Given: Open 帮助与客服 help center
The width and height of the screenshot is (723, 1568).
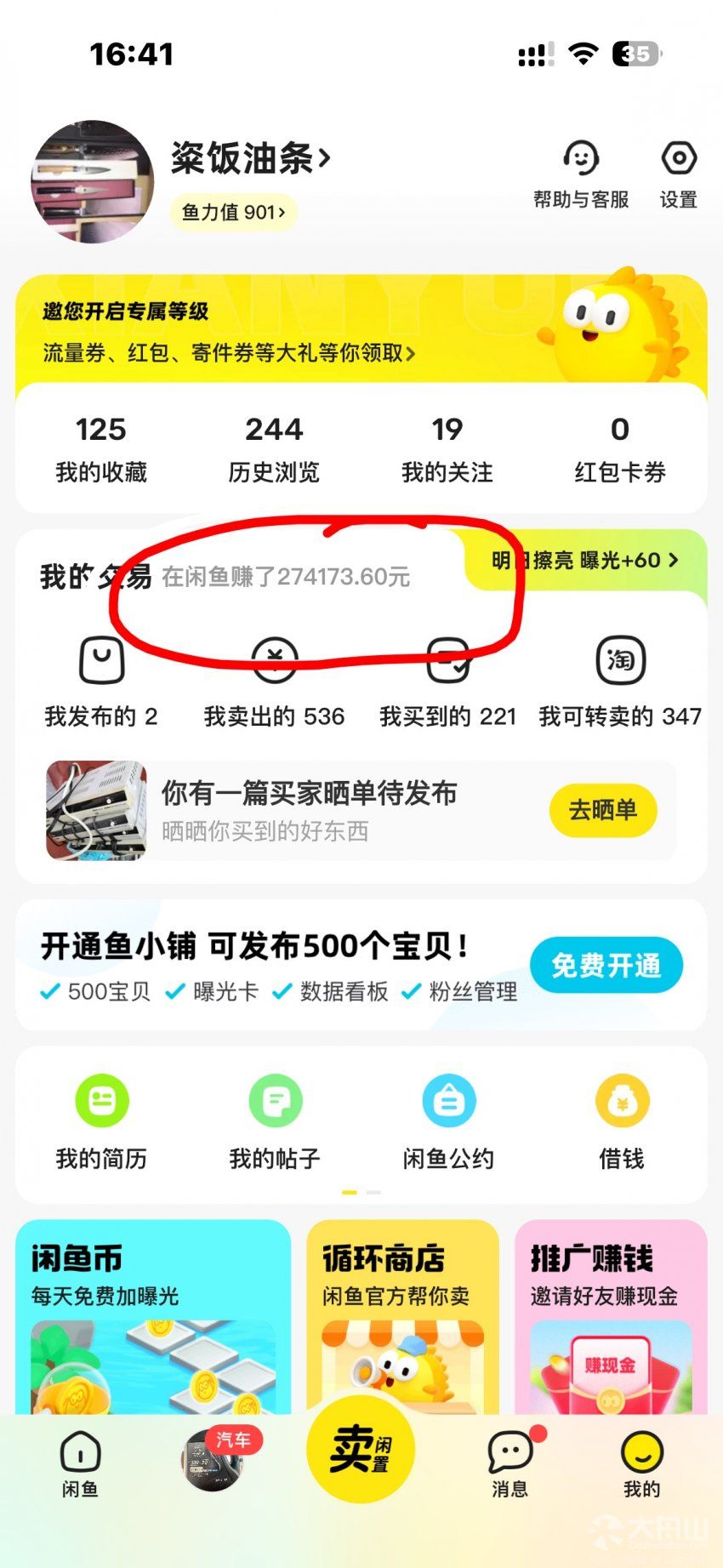Looking at the screenshot, I should 581,174.
